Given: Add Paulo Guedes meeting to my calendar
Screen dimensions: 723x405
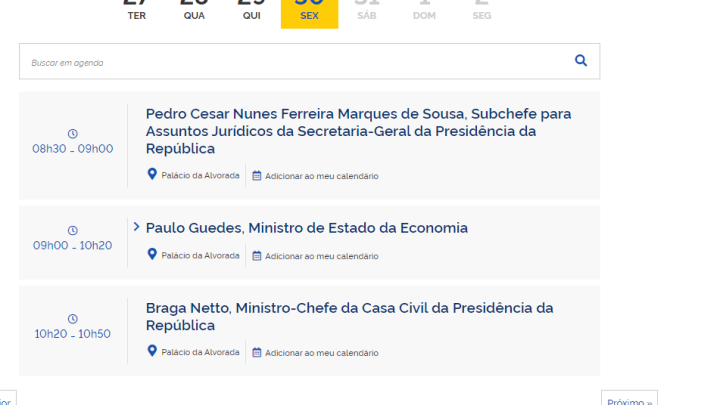Looking at the screenshot, I should coord(315,256).
